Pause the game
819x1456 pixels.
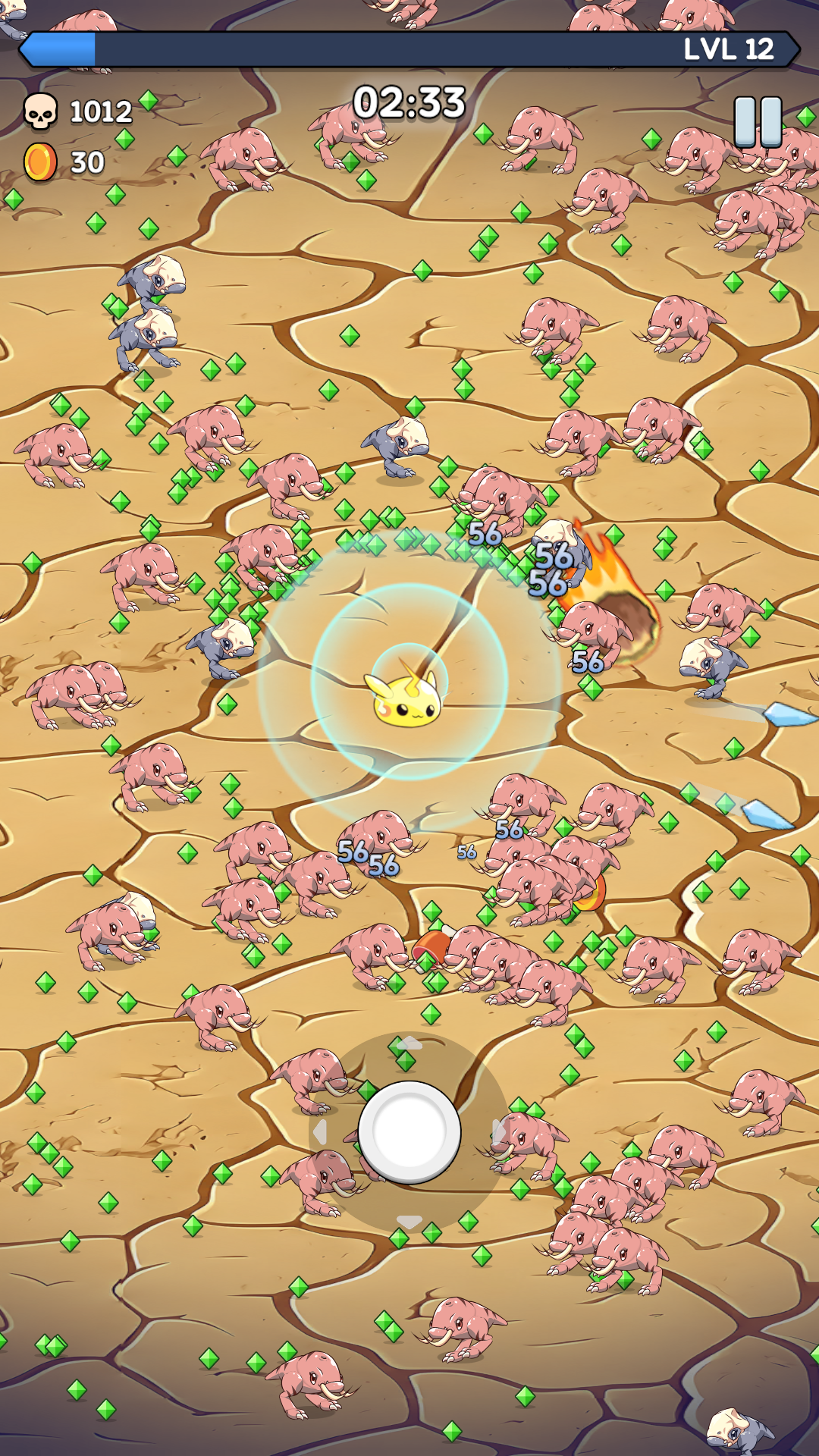tap(758, 122)
